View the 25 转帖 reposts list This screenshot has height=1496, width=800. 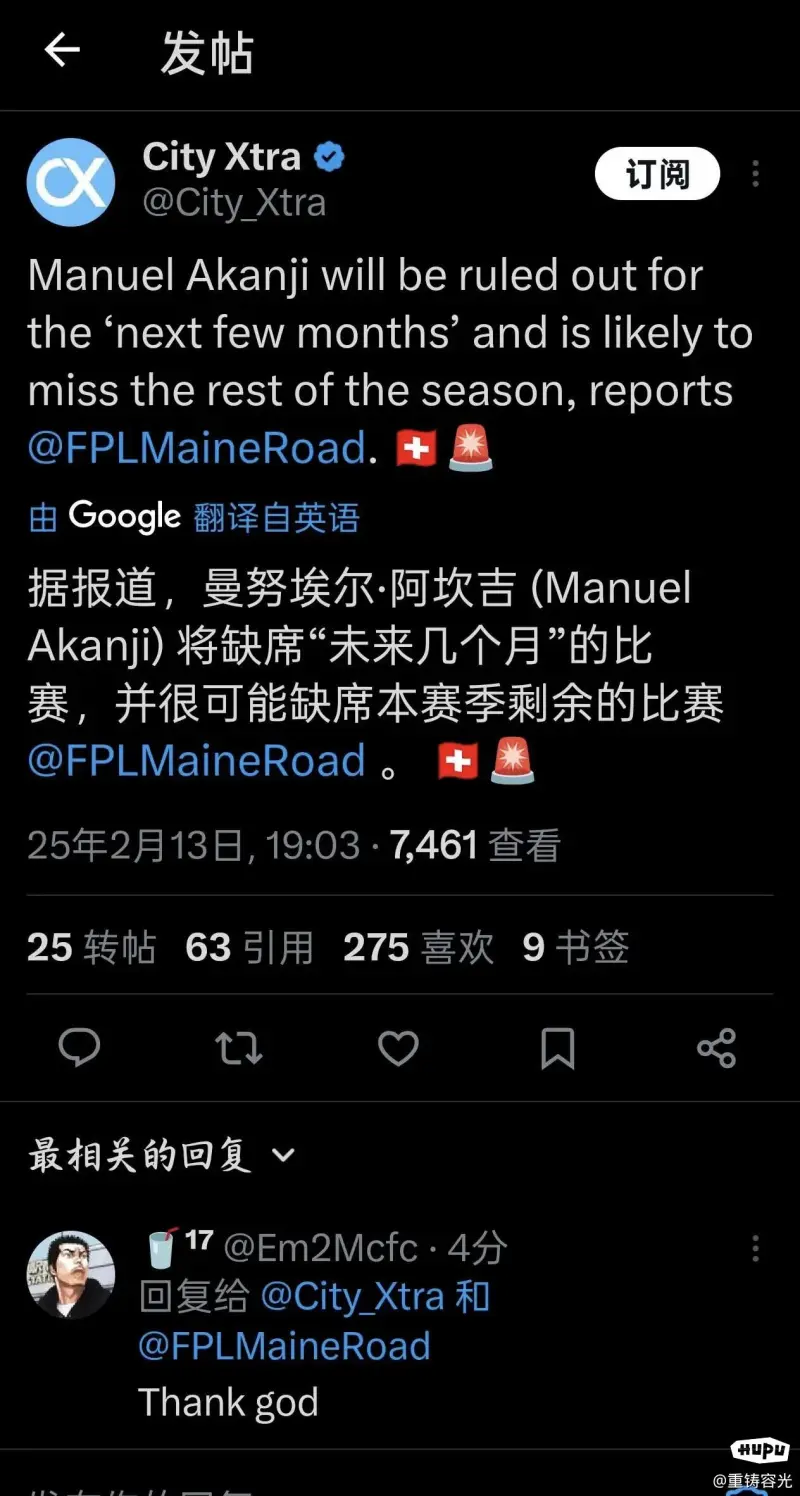point(91,947)
